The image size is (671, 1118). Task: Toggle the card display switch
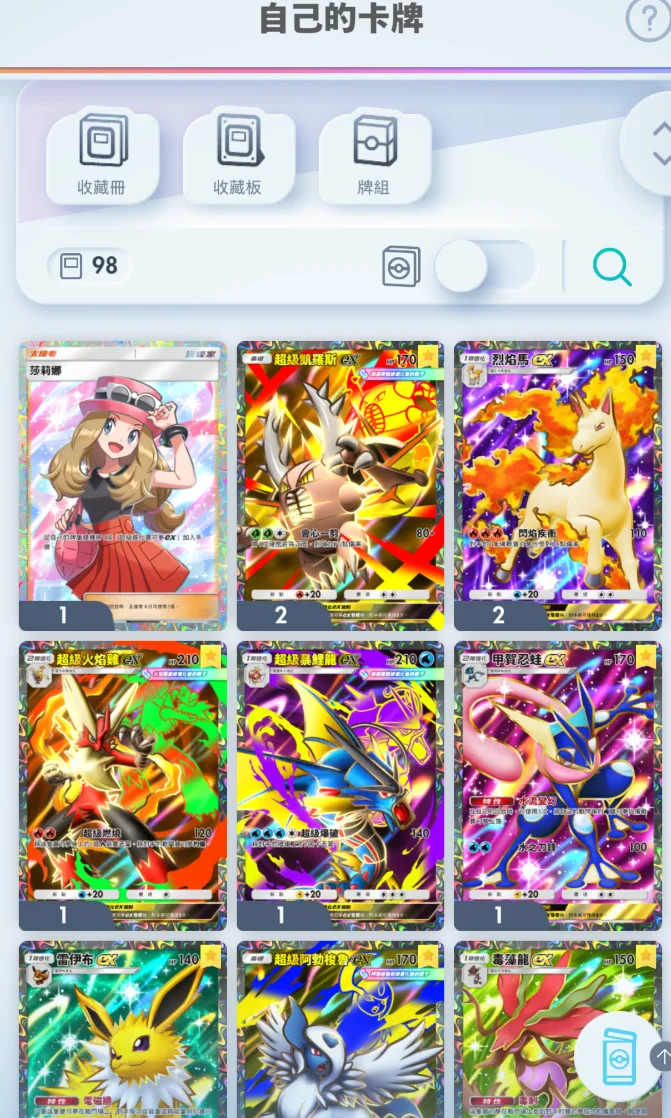483,266
